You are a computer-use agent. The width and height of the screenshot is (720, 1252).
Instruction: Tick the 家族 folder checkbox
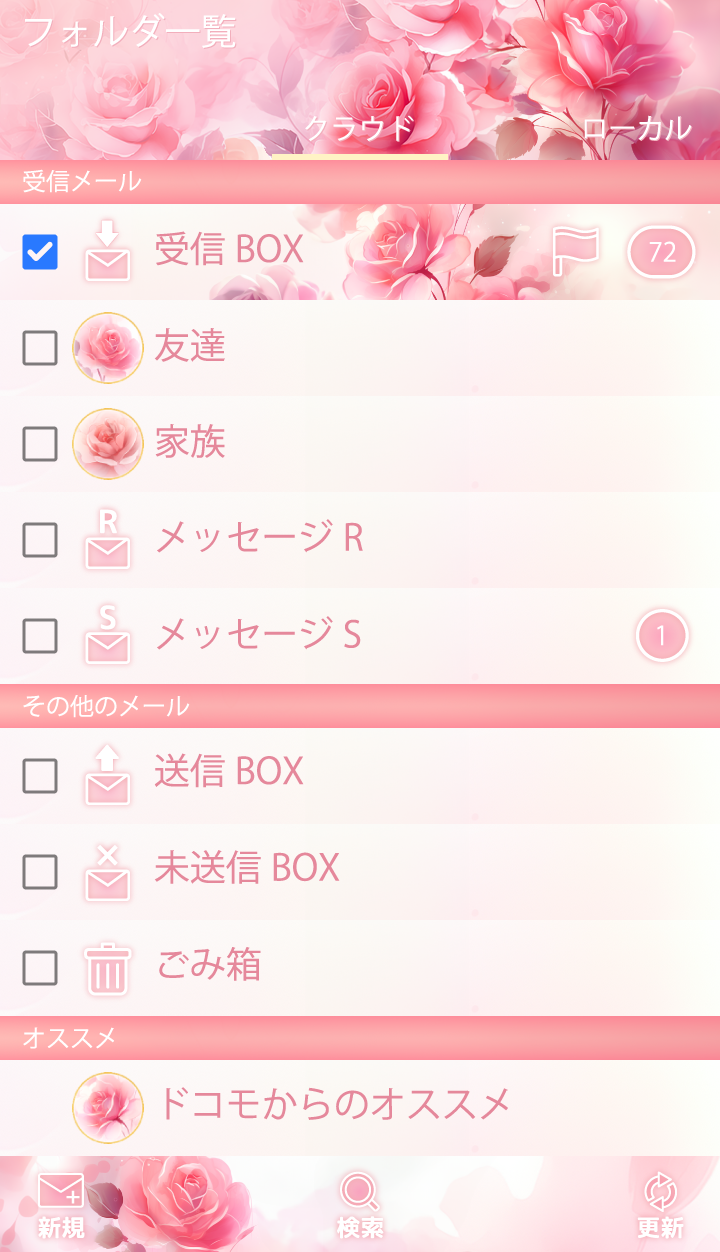click(40, 444)
